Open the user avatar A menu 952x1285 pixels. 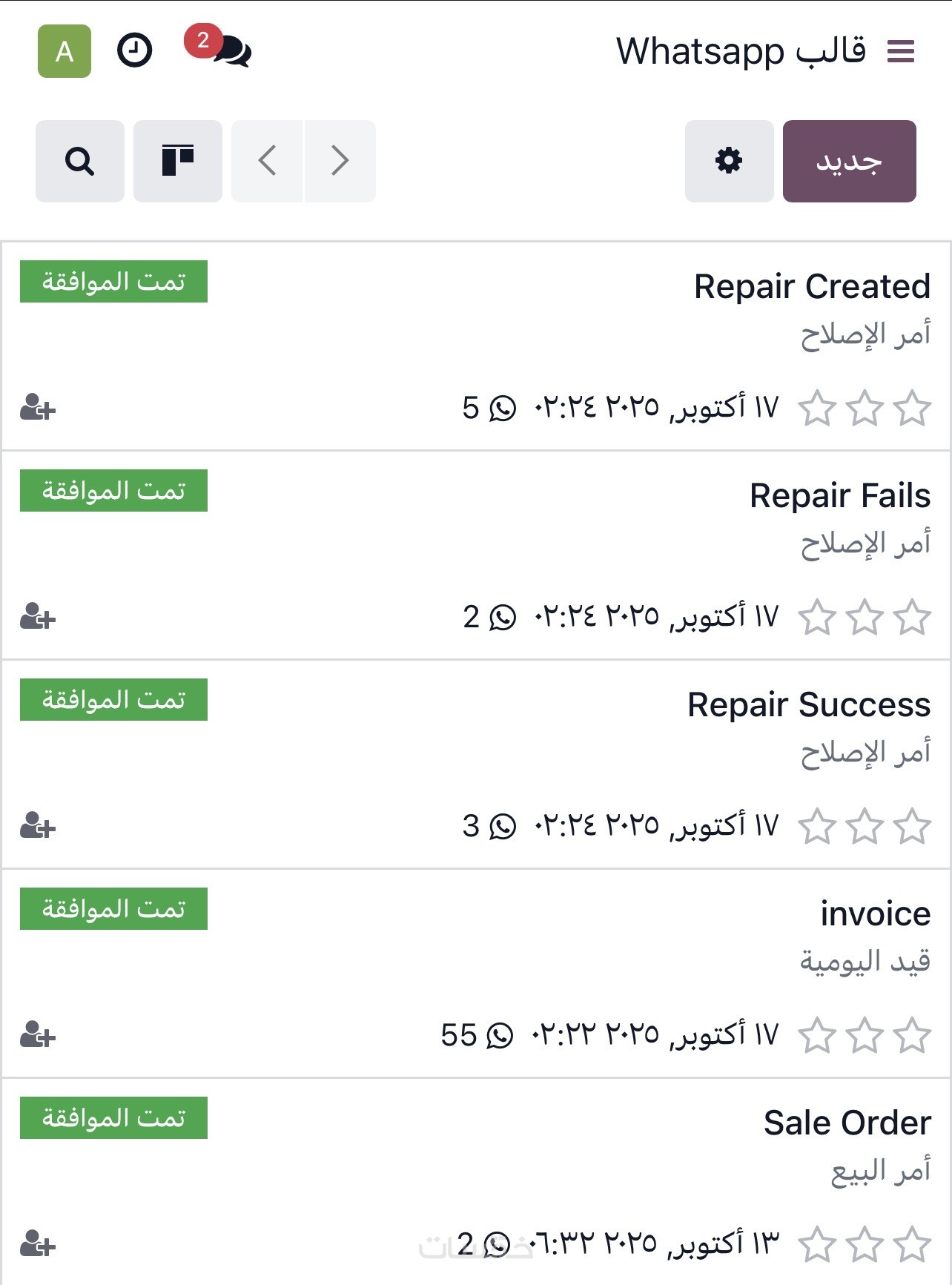coord(65,51)
